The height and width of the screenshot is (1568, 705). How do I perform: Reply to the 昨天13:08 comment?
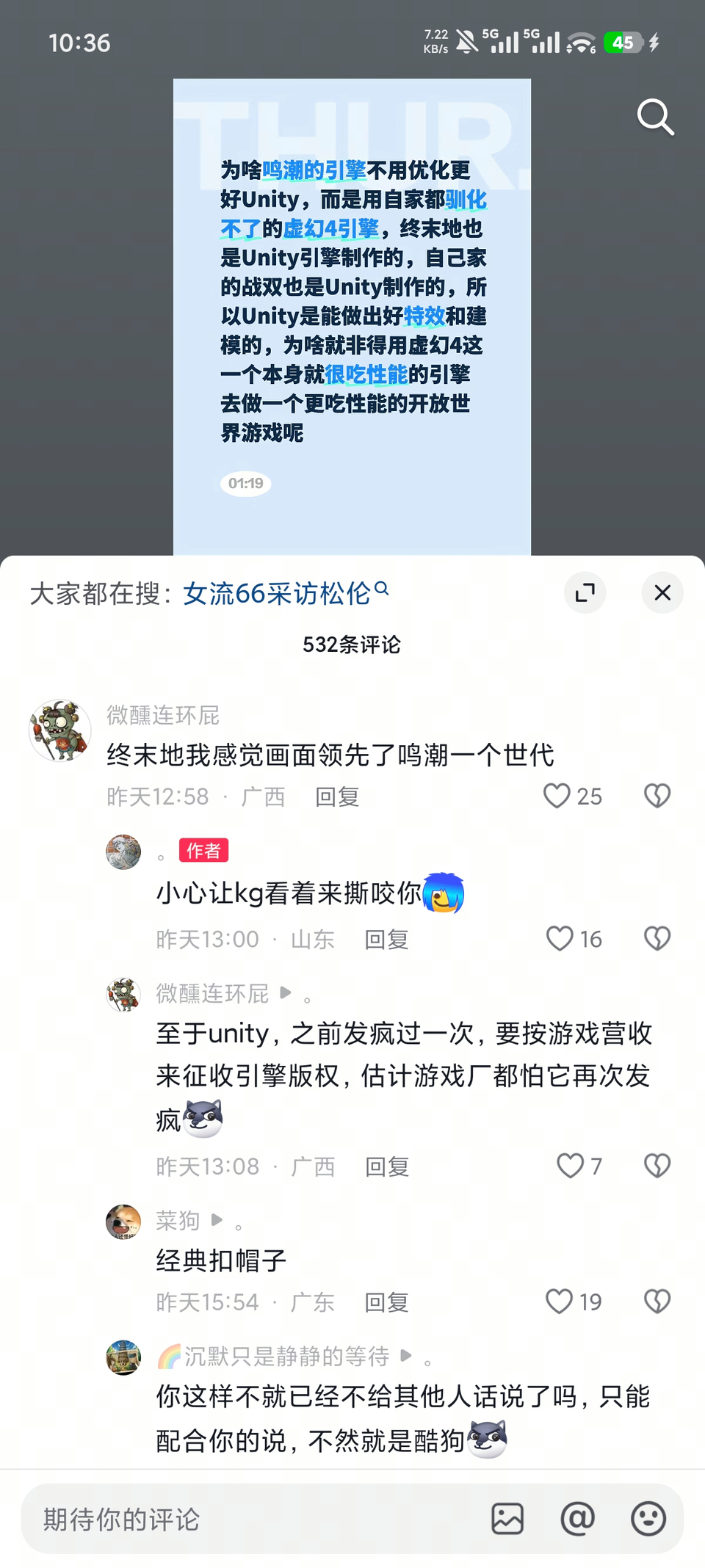(387, 1166)
